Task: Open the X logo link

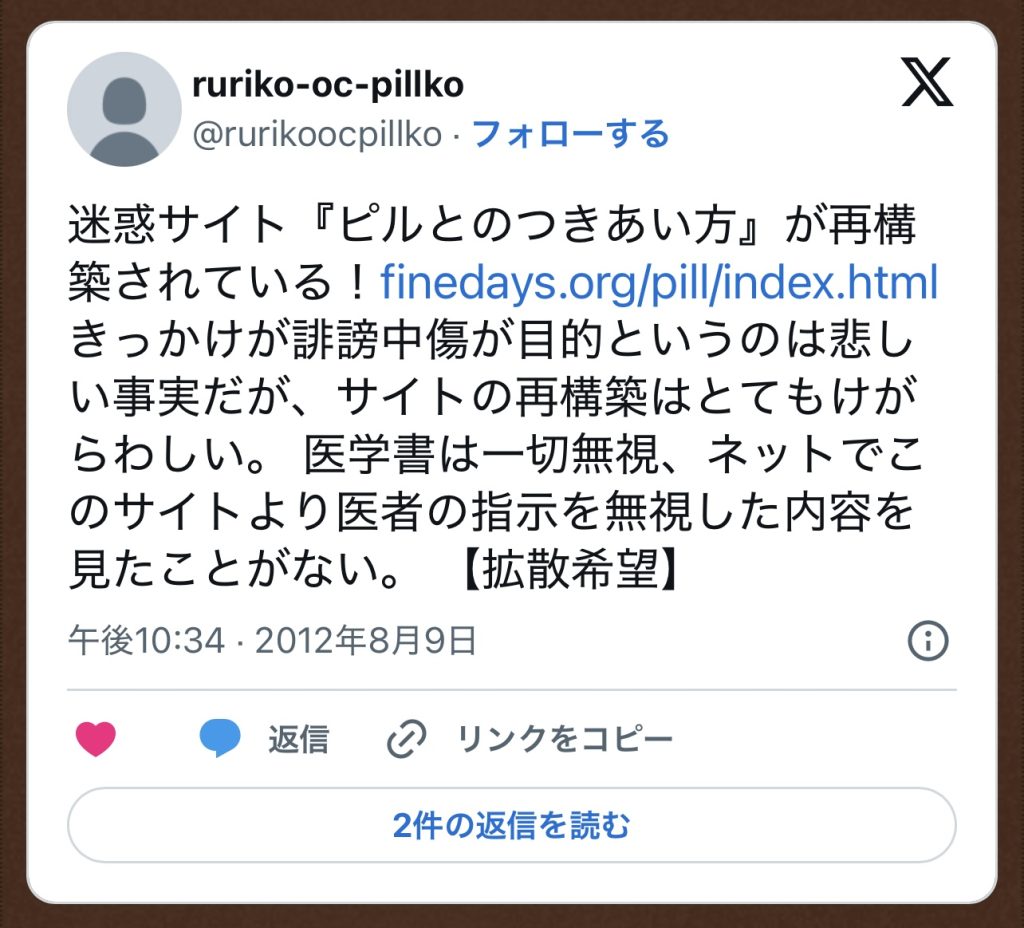Action: click(926, 81)
